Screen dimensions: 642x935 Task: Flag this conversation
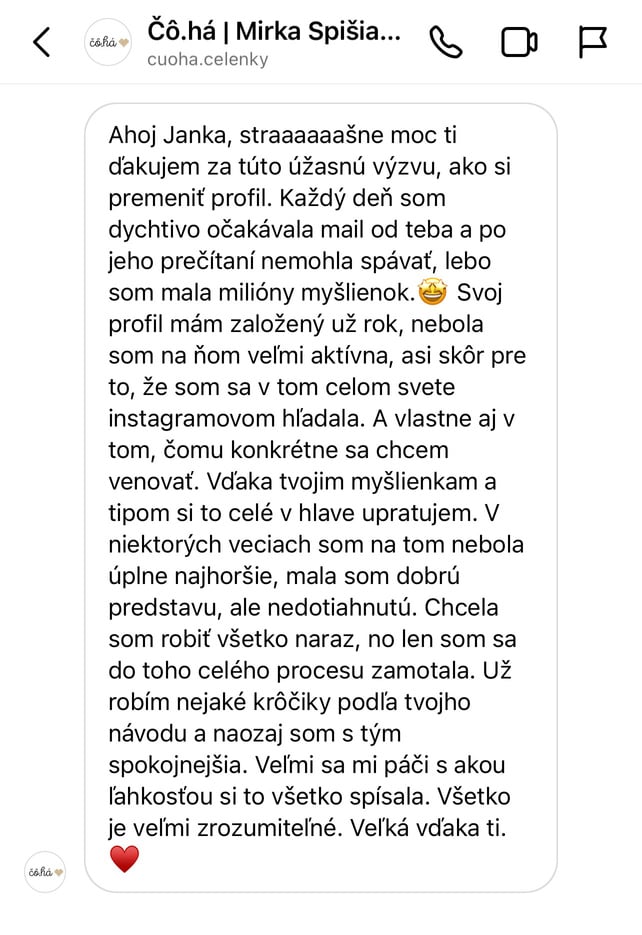[x=593, y=42]
